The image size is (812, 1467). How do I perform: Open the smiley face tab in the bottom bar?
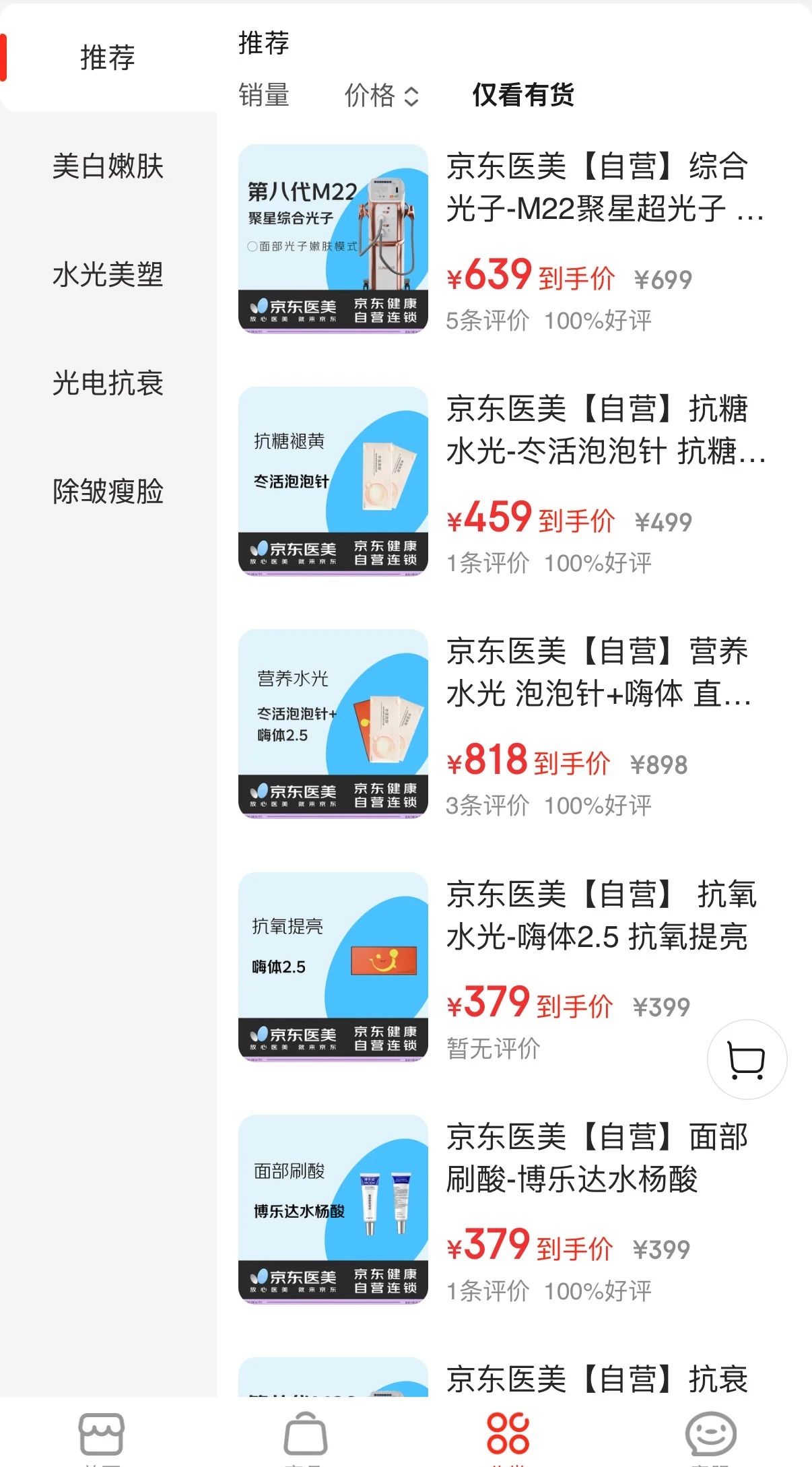point(710,1435)
